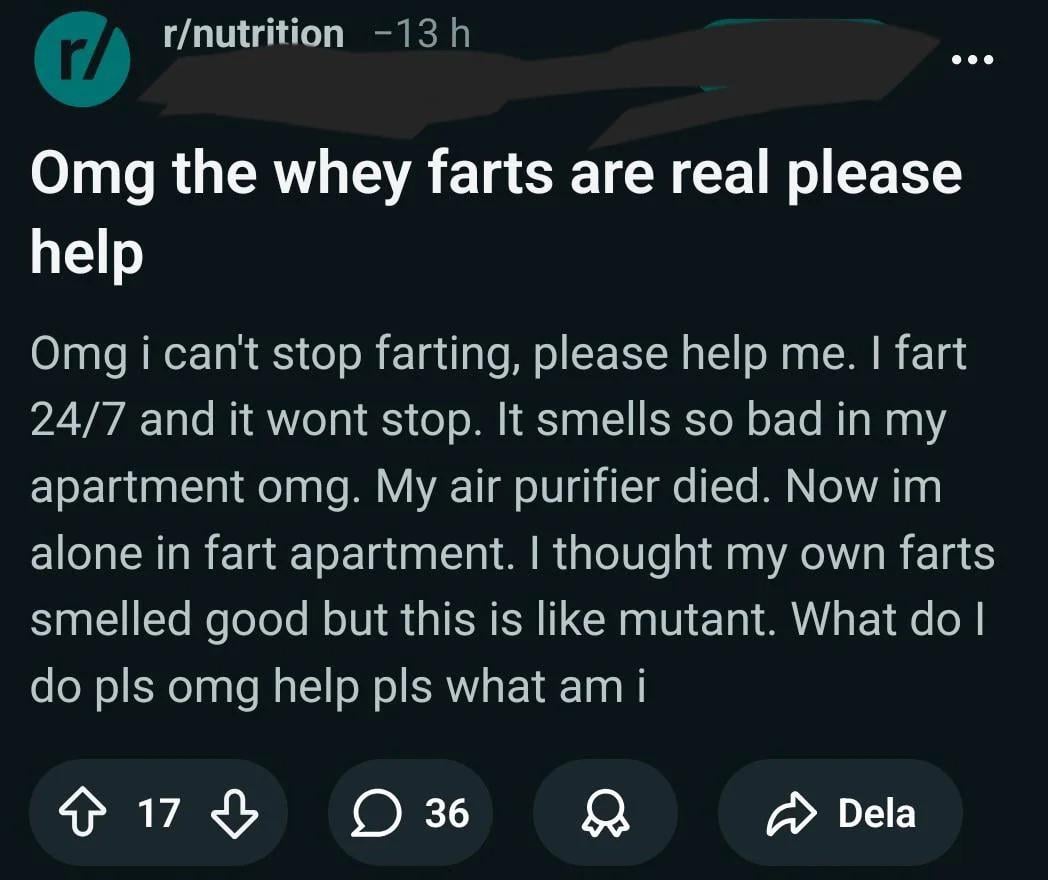Open the r/nutrition community page
Screen dimensions: 1048x880
click(251, 34)
